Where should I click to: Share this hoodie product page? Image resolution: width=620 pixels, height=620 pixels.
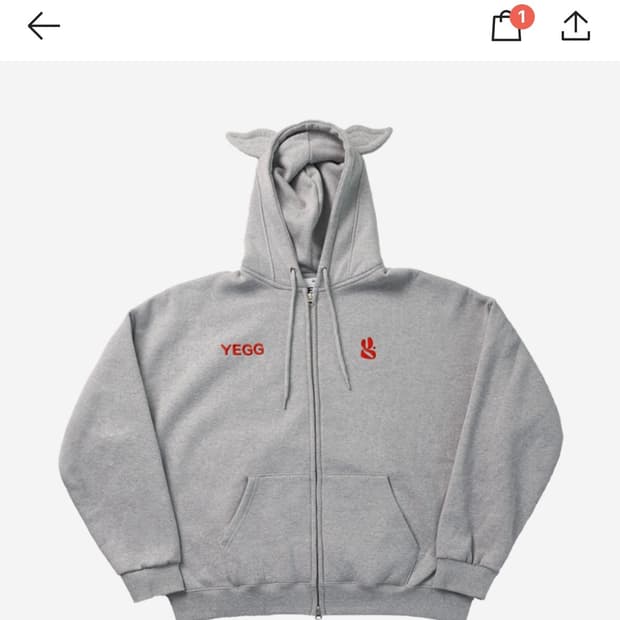pyautogui.click(x=575, y=26)
